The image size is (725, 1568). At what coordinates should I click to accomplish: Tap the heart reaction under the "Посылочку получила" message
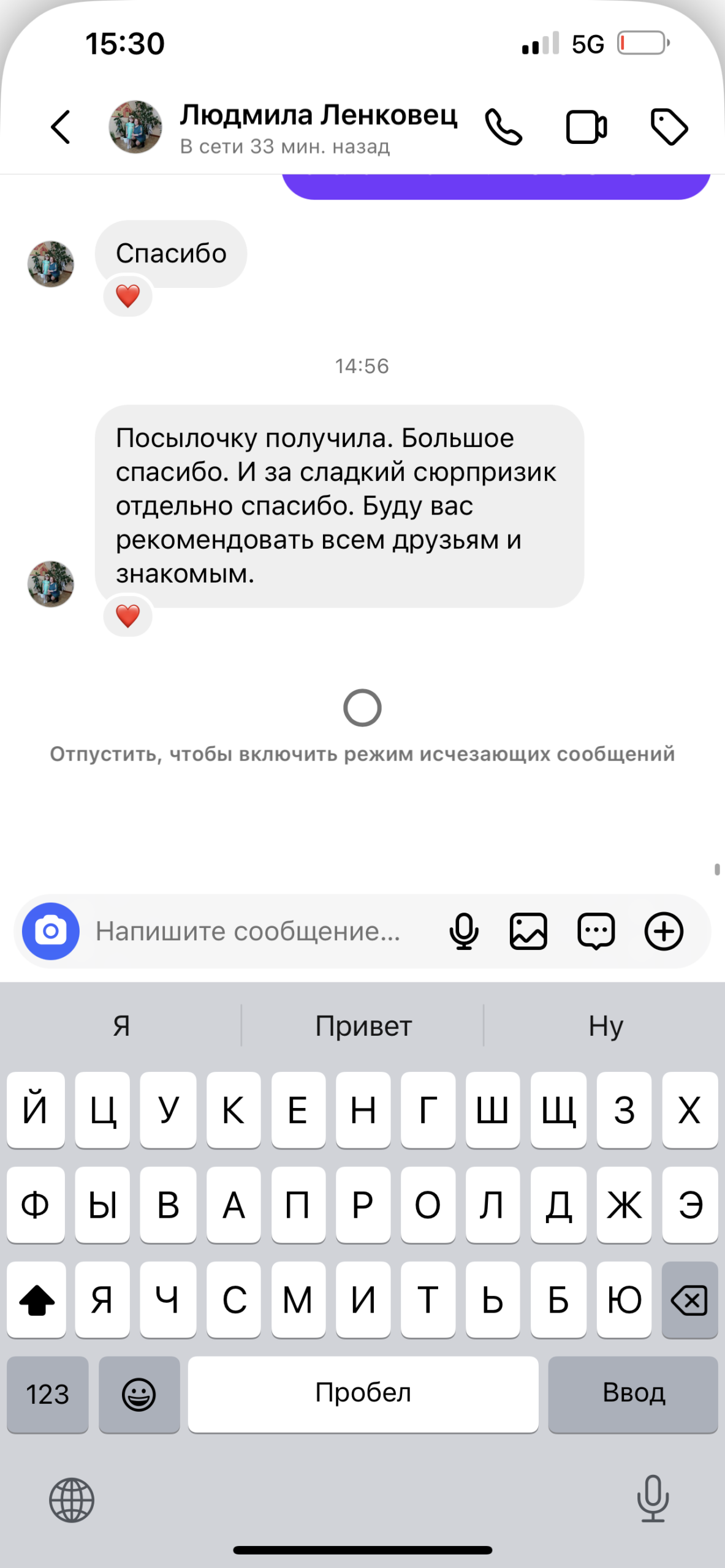point(127,616)
